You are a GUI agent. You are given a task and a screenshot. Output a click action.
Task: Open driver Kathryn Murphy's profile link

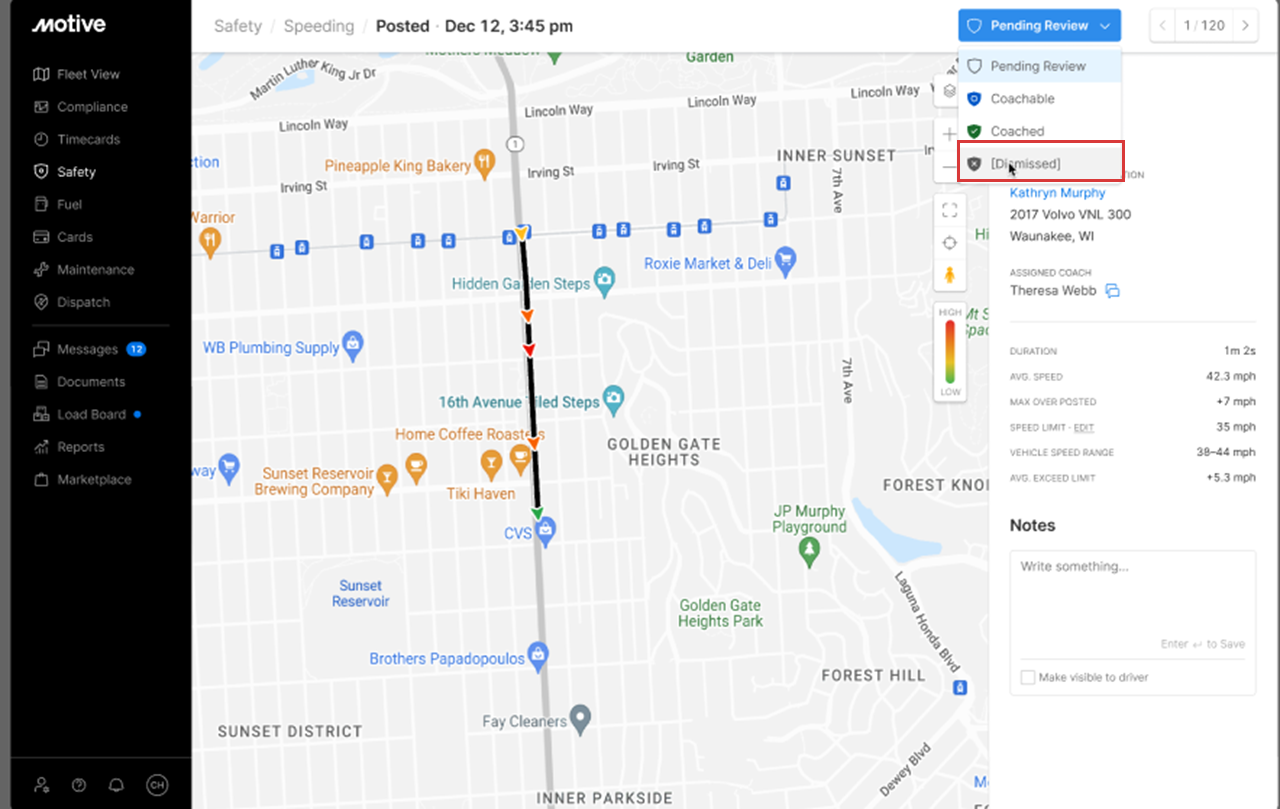[x=1057, y=192]
